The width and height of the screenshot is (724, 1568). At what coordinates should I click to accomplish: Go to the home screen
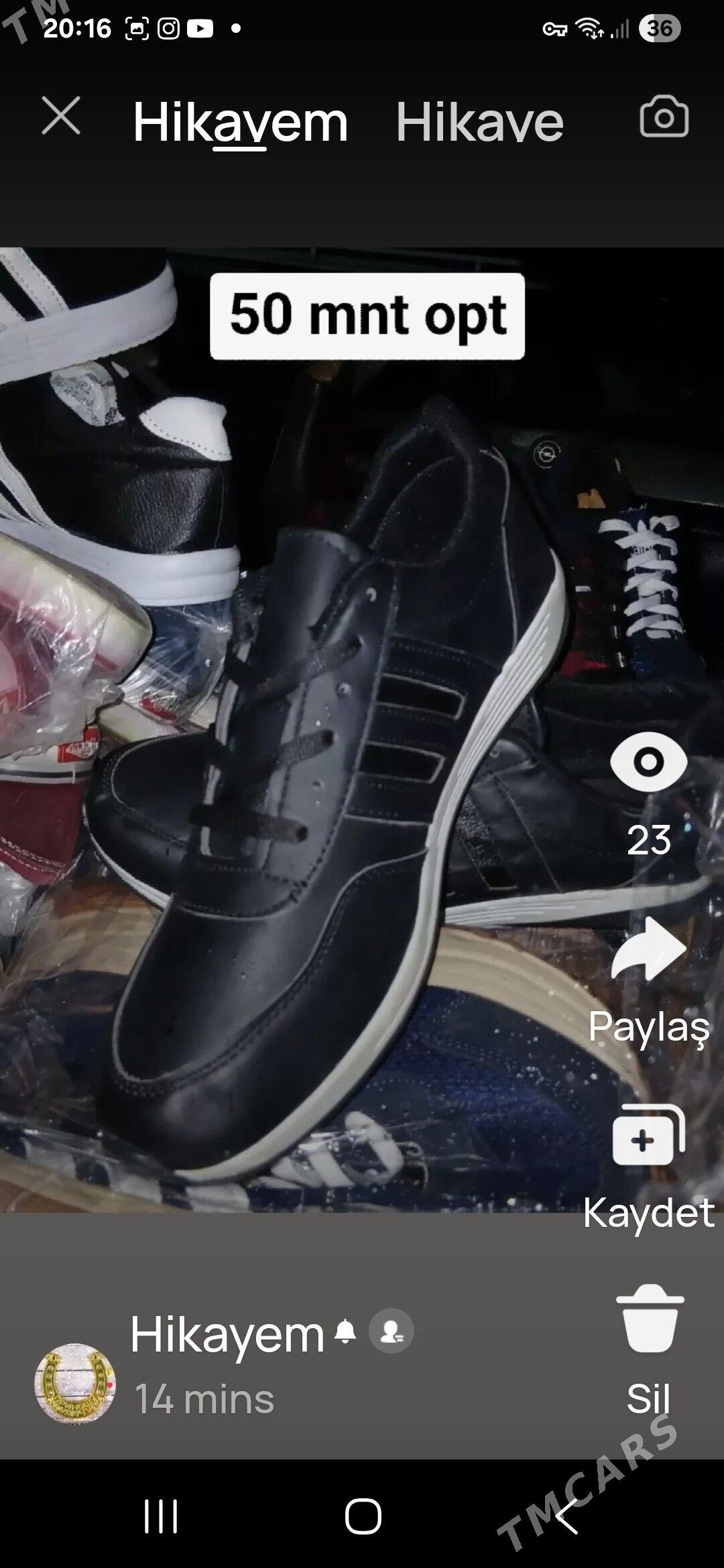[x=363, y=1516]
